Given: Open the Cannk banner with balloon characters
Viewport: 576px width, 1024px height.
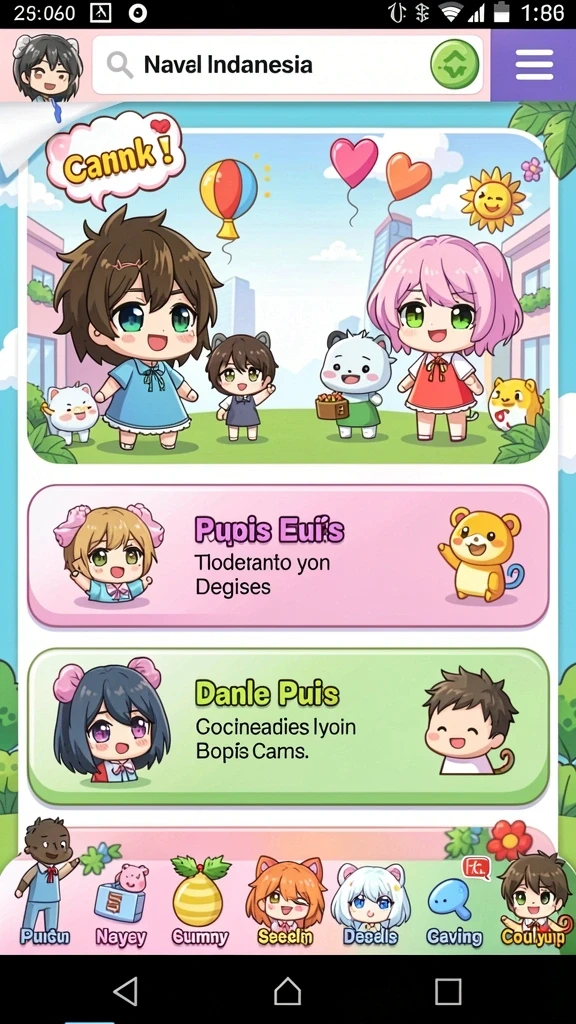Looking at the screenshot, I should [x=288, y=296].
